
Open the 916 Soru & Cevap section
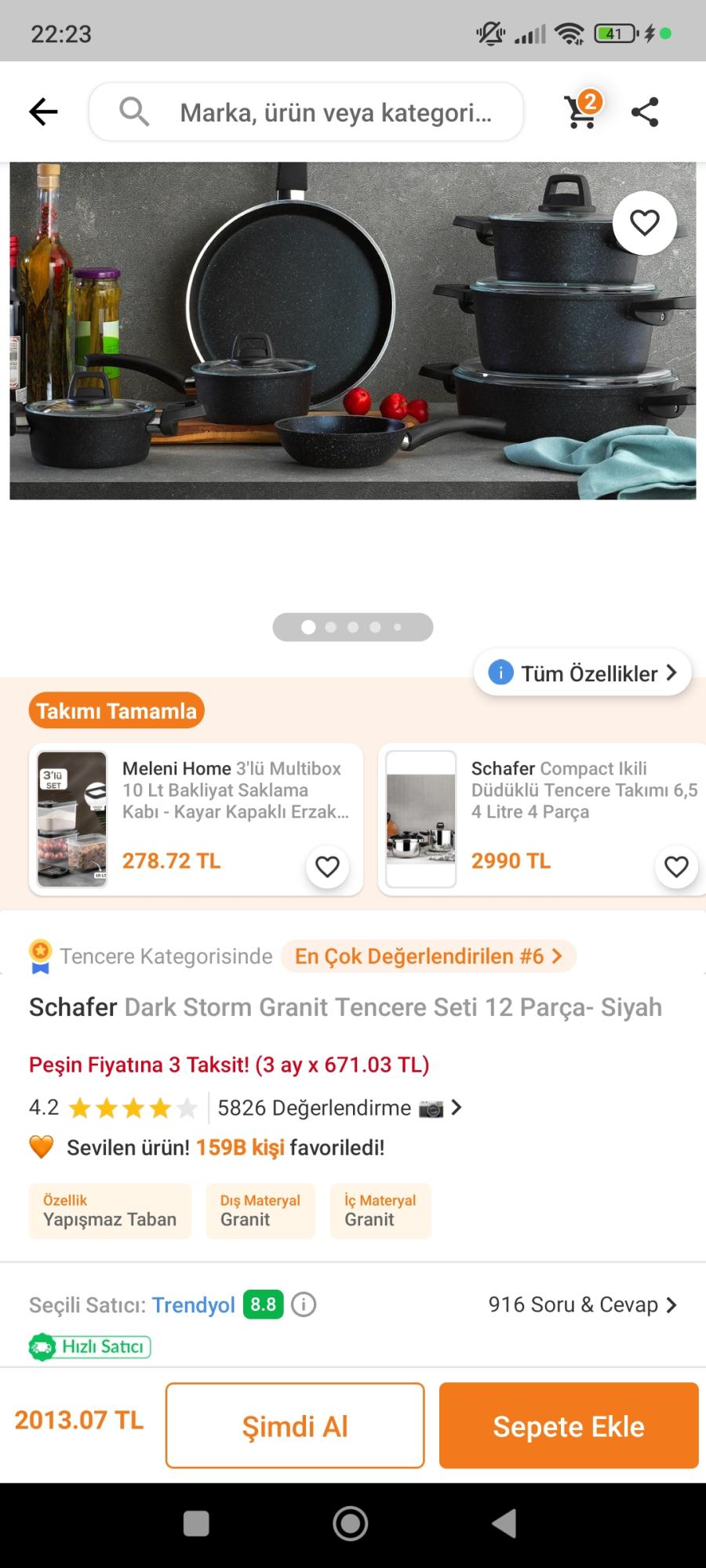coord(582,1304)
